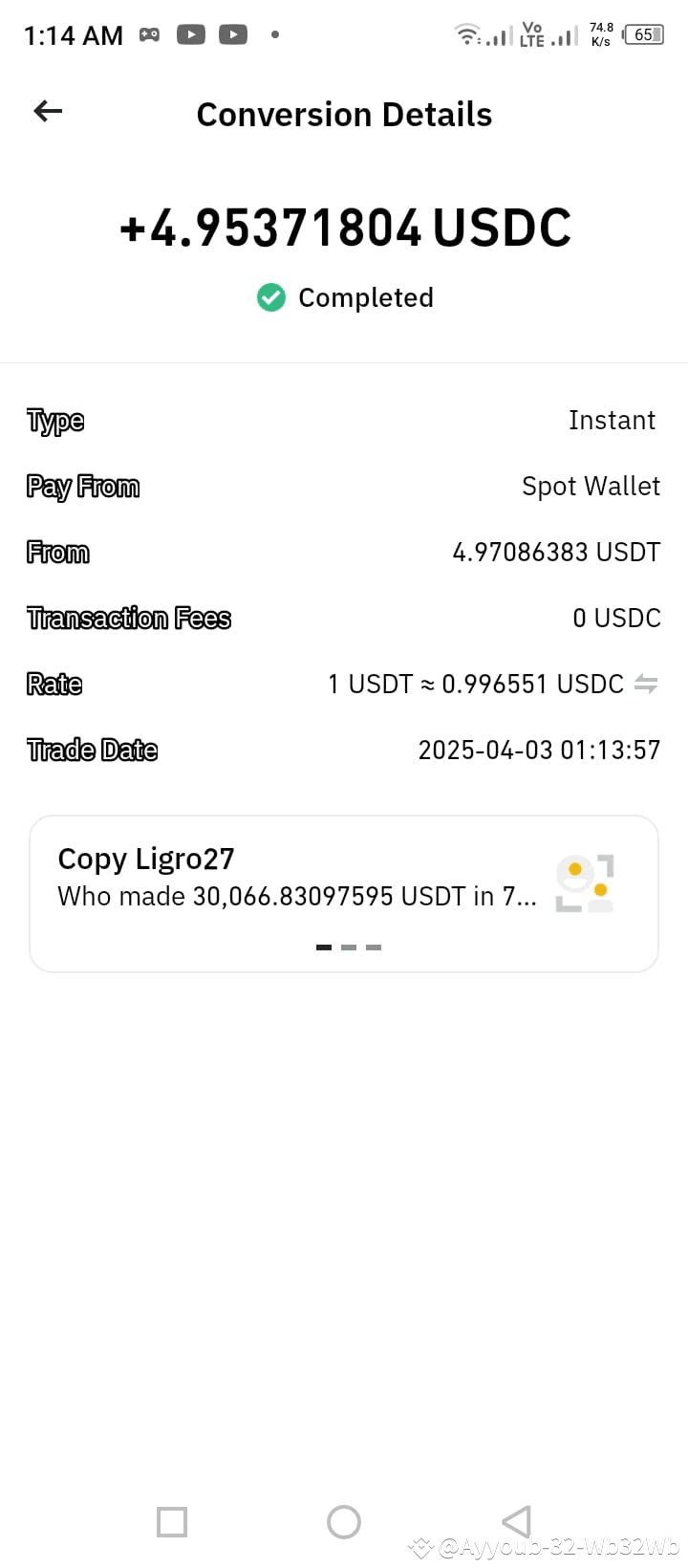Viewport: 688px width, 1568px height.
Task: Select the third carousel dot under banner
Action: pyautogui.click(x=372, y=947)
